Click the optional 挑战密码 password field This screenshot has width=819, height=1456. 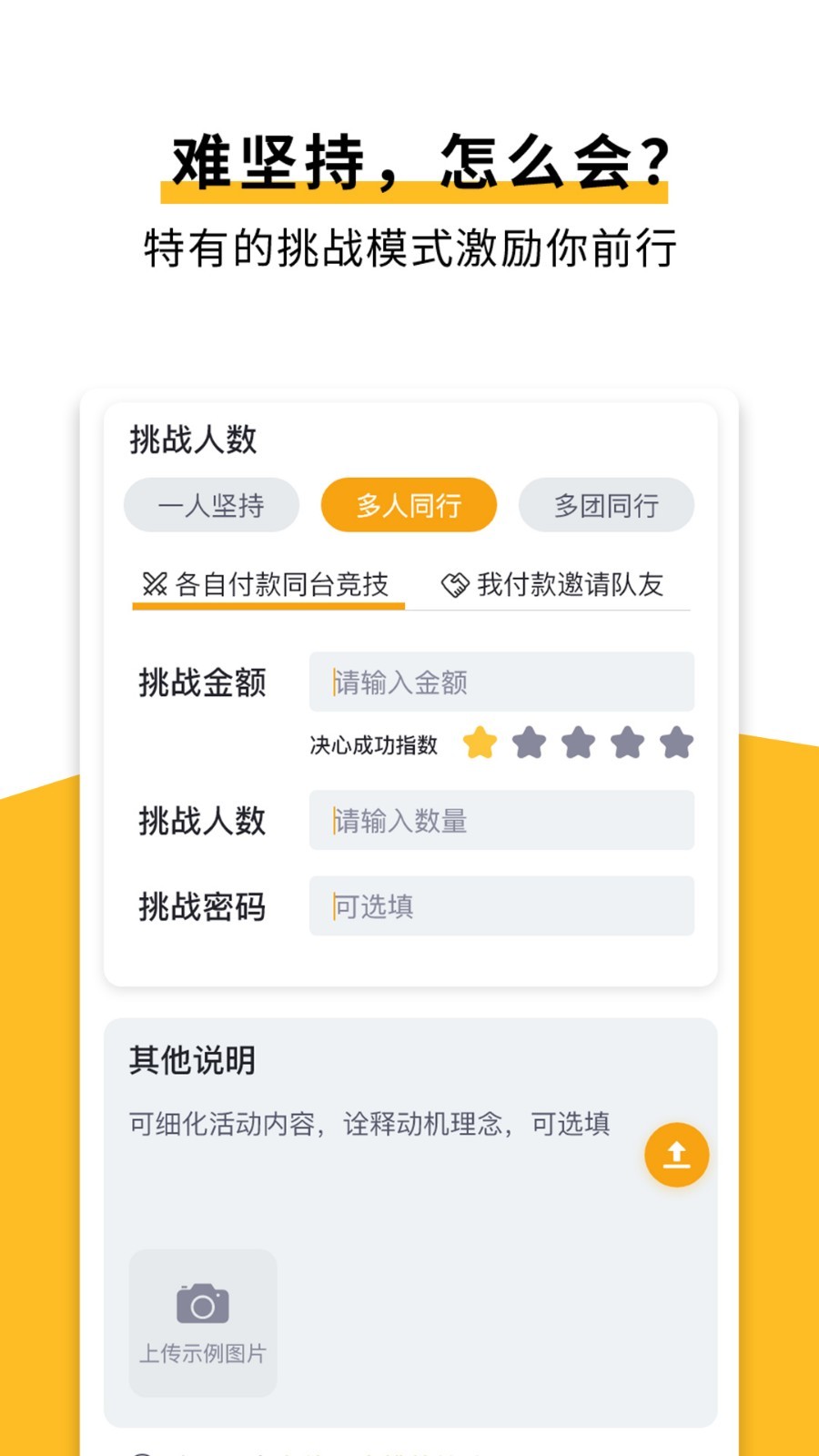[x=502, y=906]
